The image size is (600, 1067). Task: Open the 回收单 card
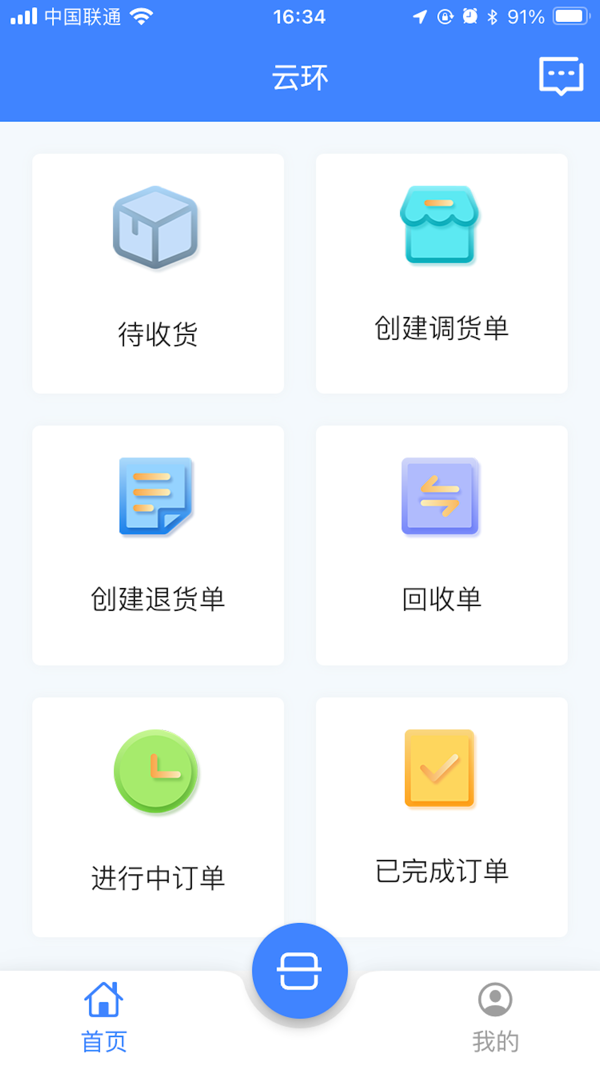pyautogui.click(x=441, y=545)
